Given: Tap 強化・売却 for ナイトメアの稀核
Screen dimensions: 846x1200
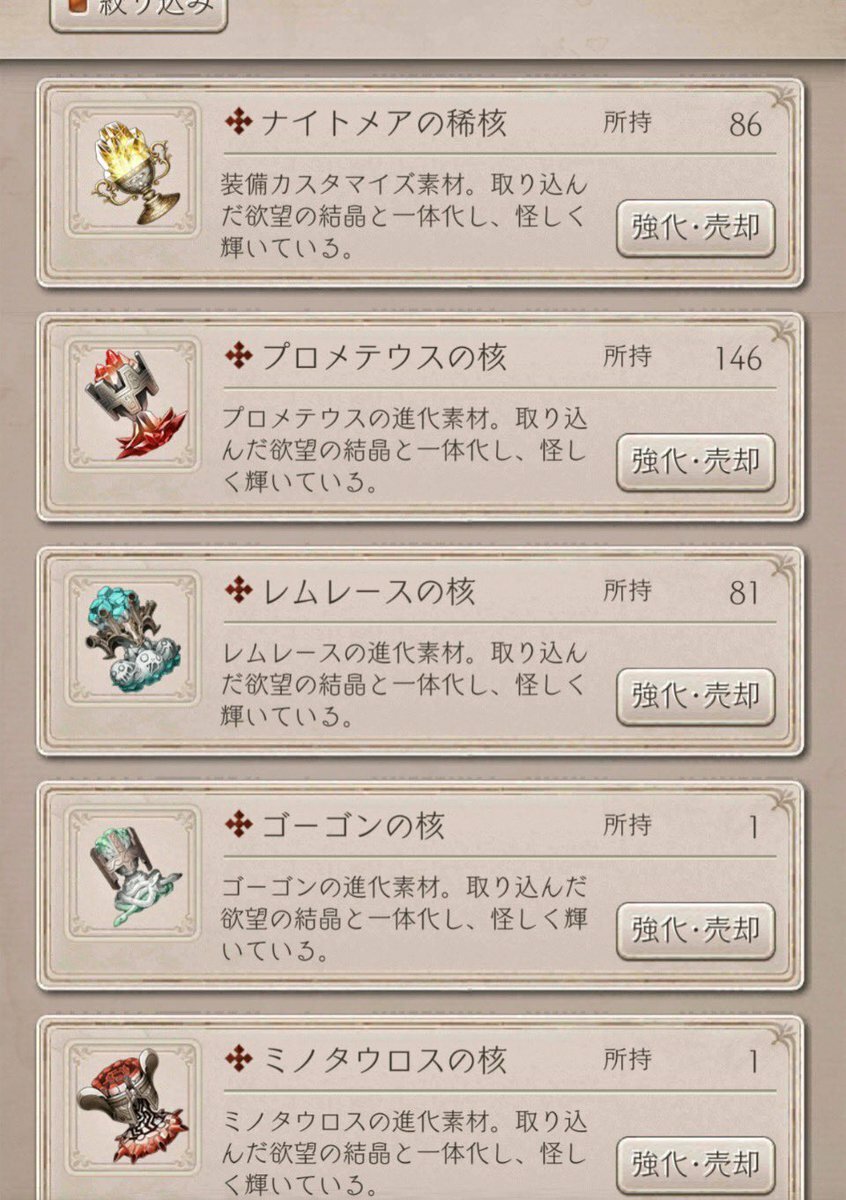Looking at the screenshot, I should tap(695, 228).
